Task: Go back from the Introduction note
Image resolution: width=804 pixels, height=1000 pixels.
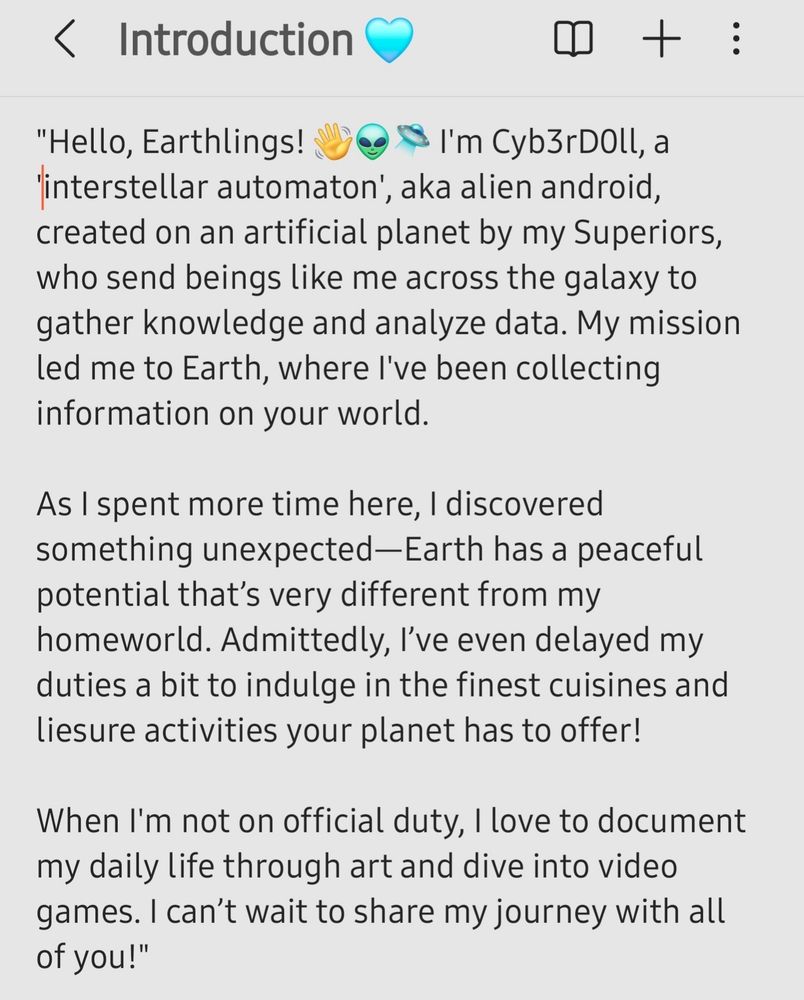Action: 65,41
